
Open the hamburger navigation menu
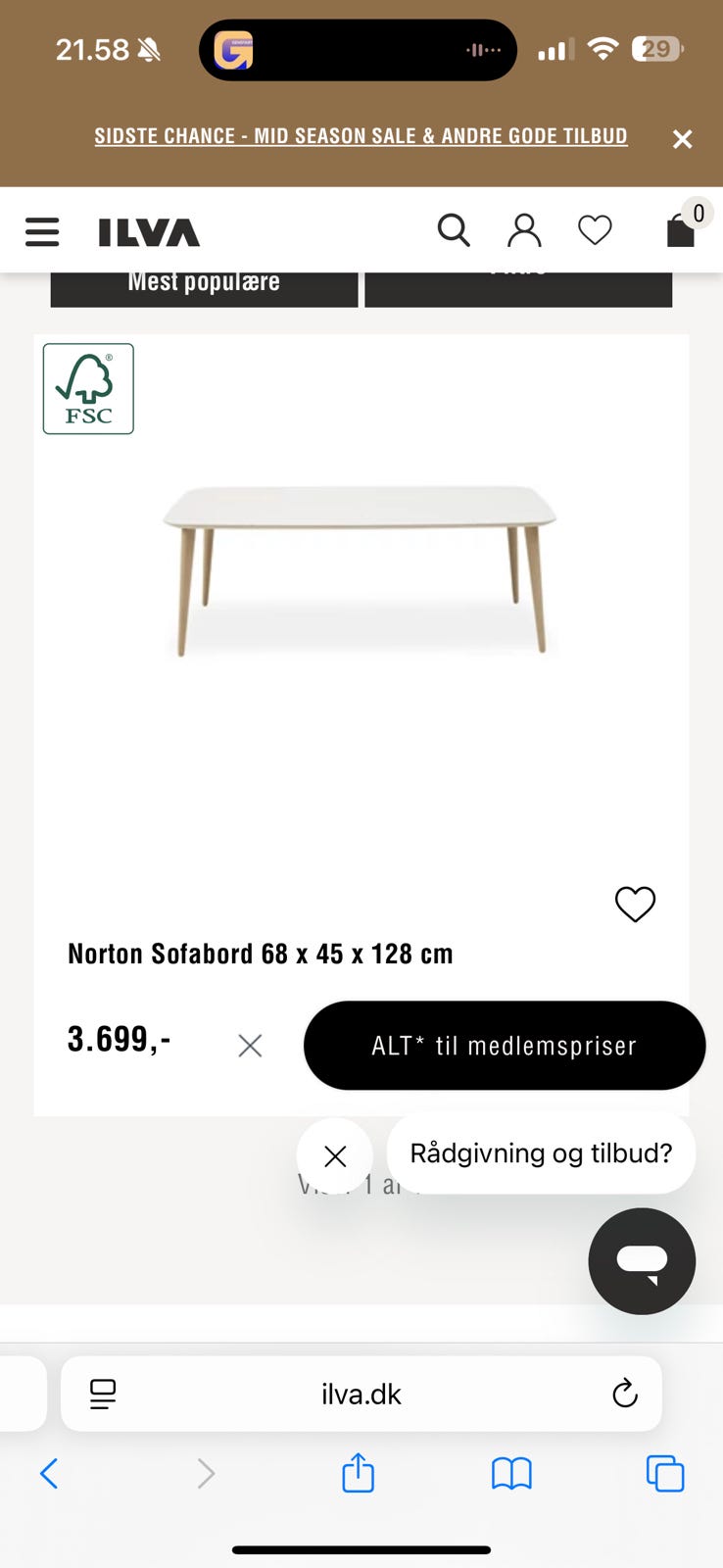coord(41,230)
